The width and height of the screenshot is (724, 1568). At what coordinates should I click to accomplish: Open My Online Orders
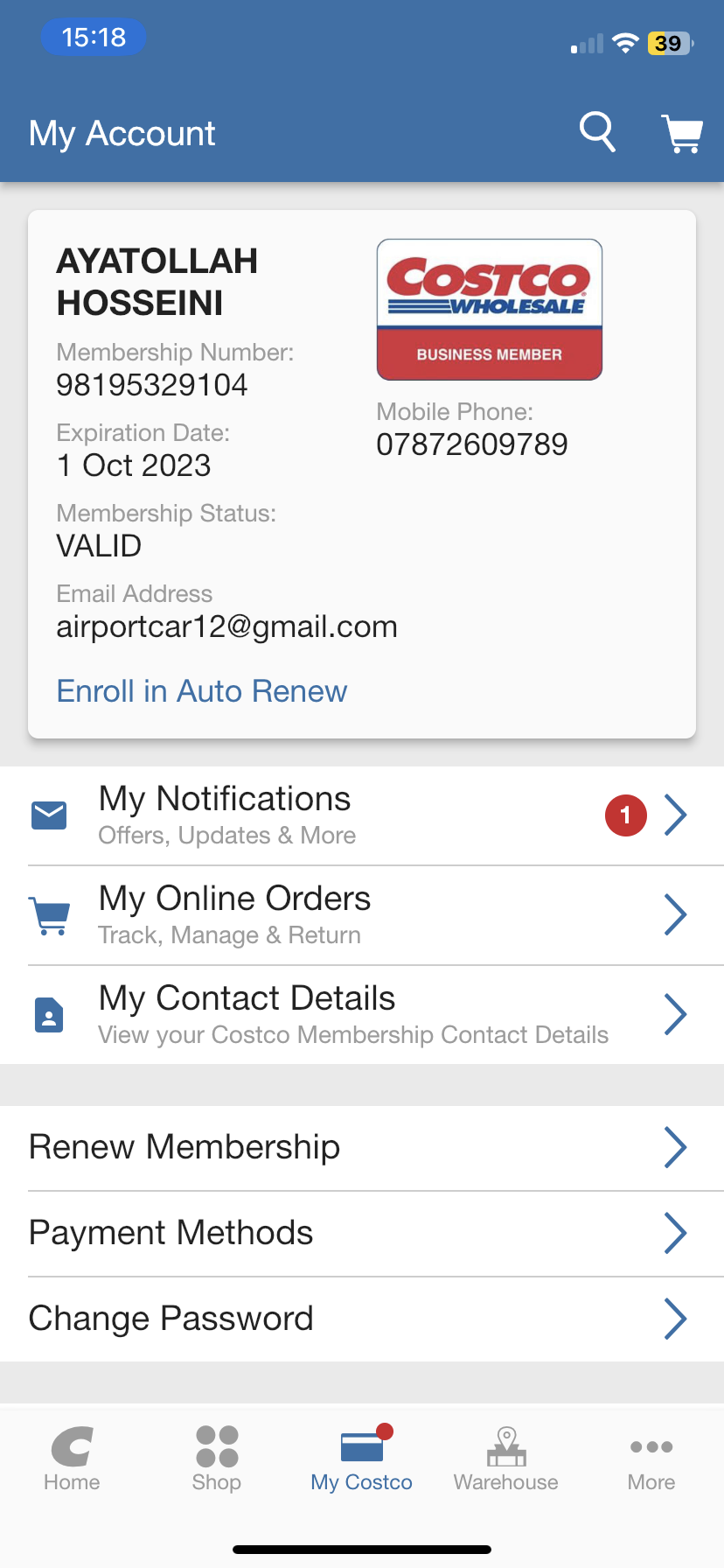362,915
